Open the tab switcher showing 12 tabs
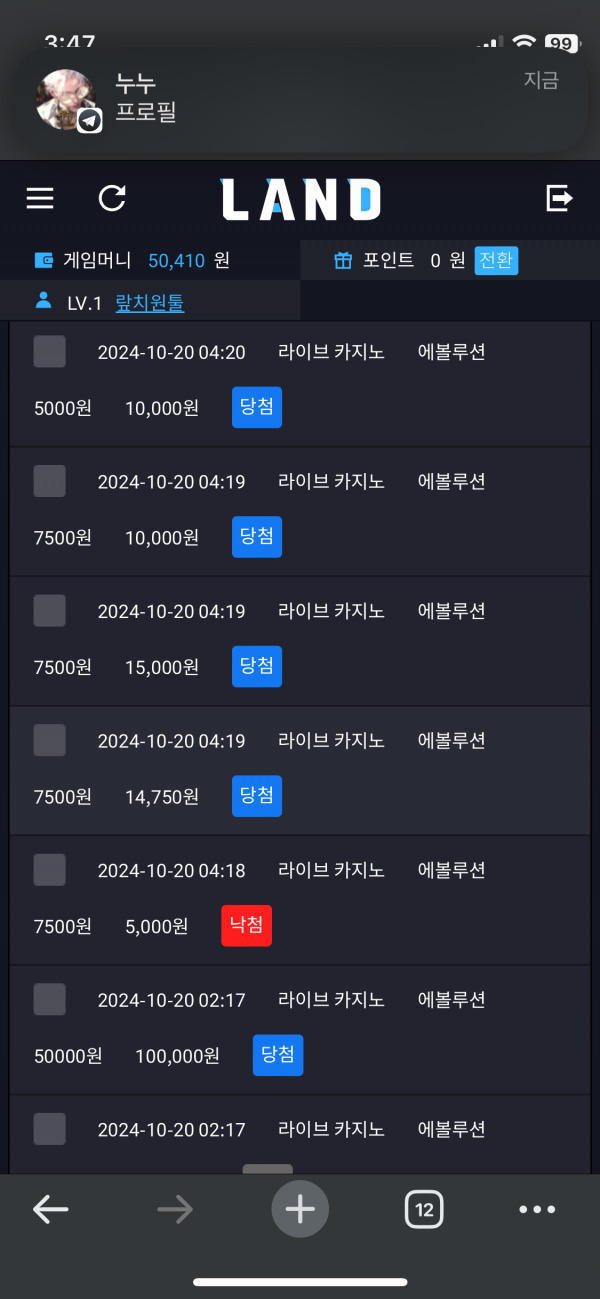 (x=424, y=1210)
